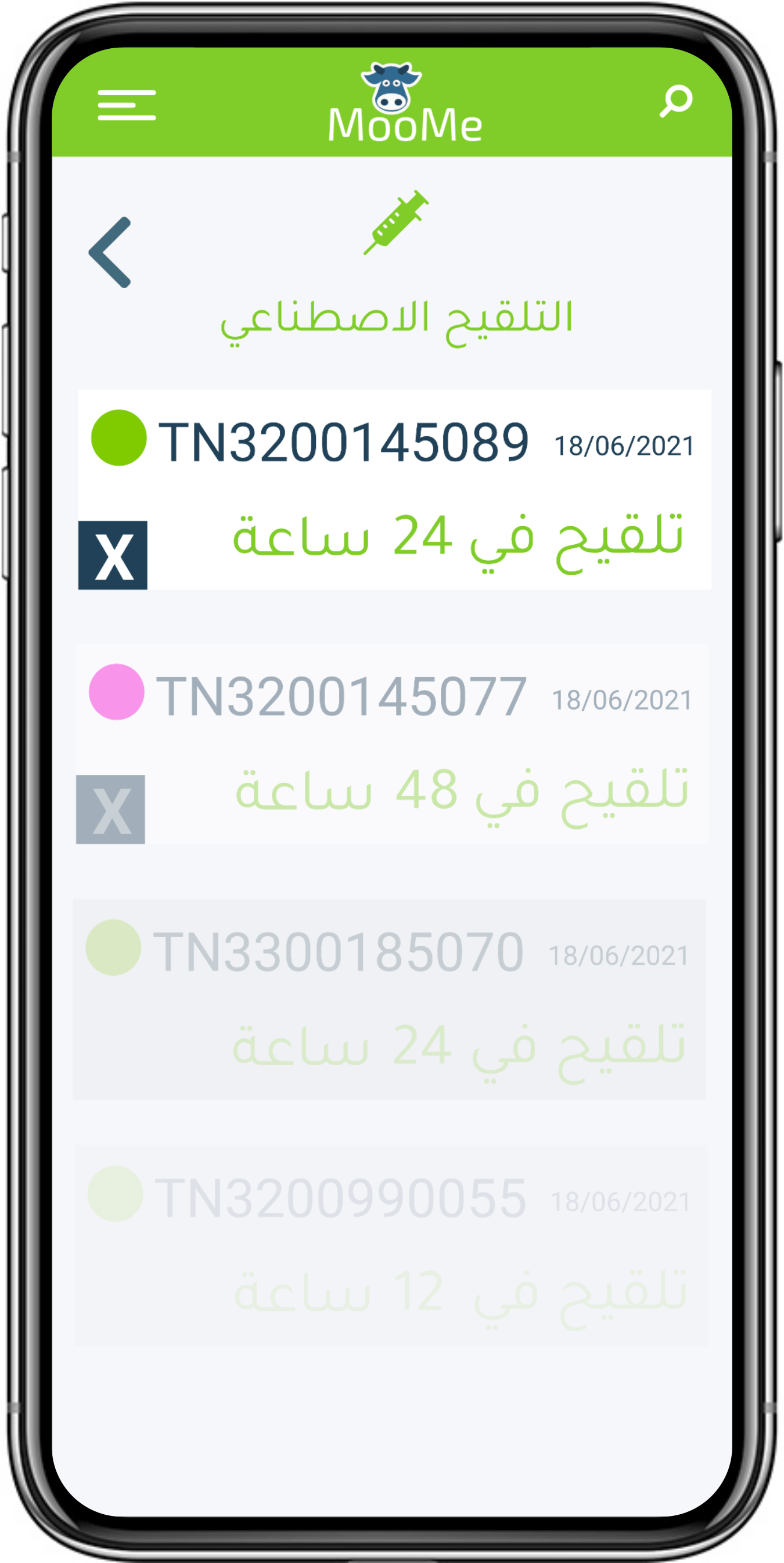
Task: Open the TN3200145077 insemination card
Action: coord(392,744)
